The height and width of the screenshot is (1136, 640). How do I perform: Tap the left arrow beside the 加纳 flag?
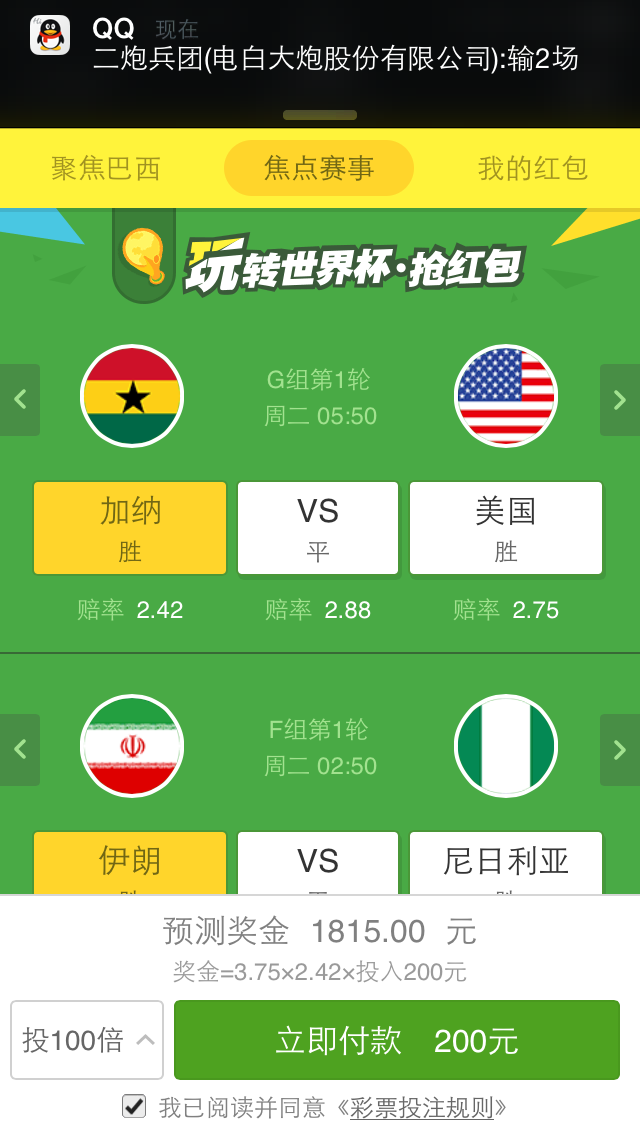[20, 400]
